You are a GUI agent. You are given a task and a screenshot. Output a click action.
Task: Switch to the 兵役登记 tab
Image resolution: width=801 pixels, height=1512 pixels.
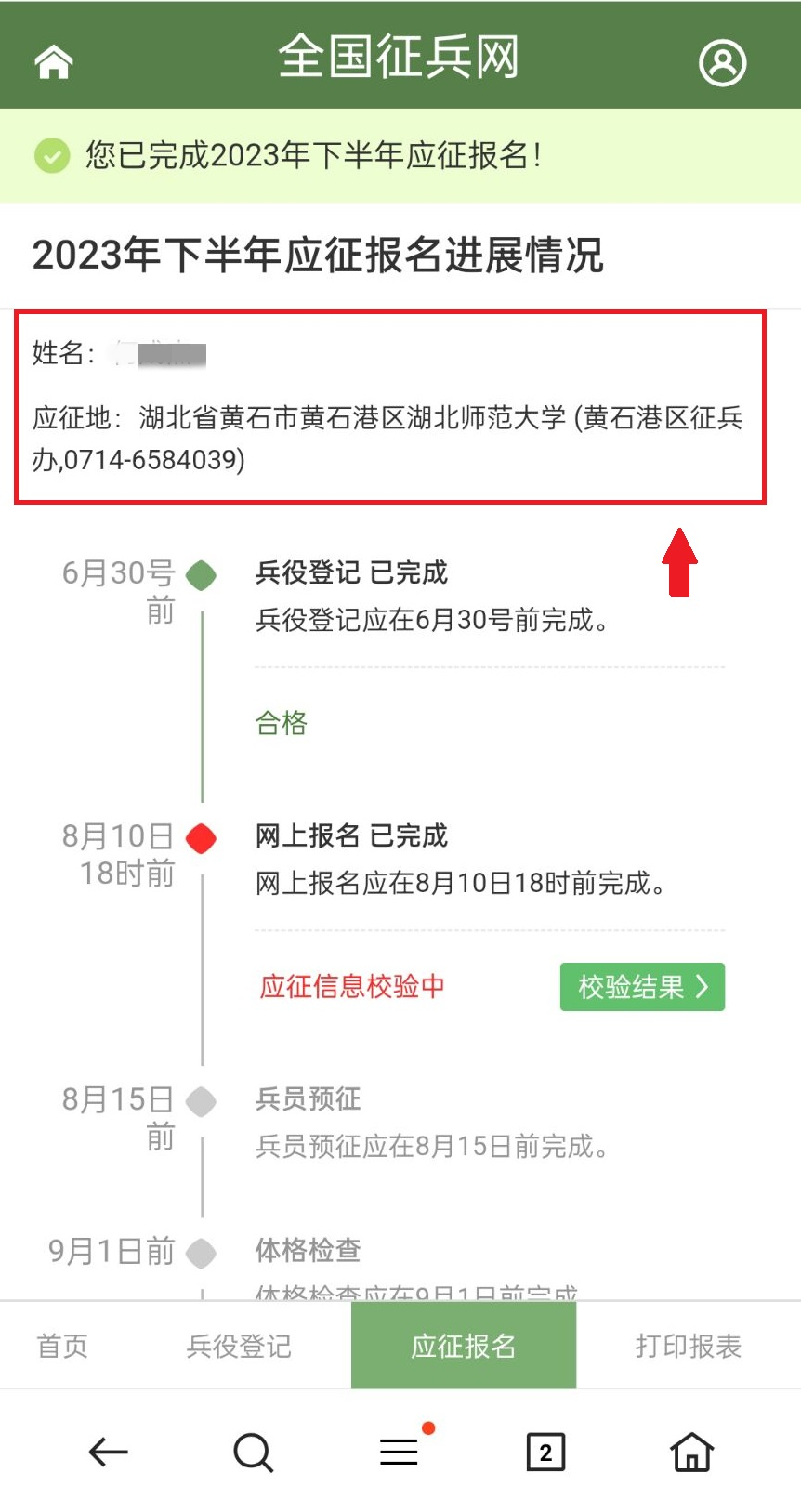[239, 1345]
